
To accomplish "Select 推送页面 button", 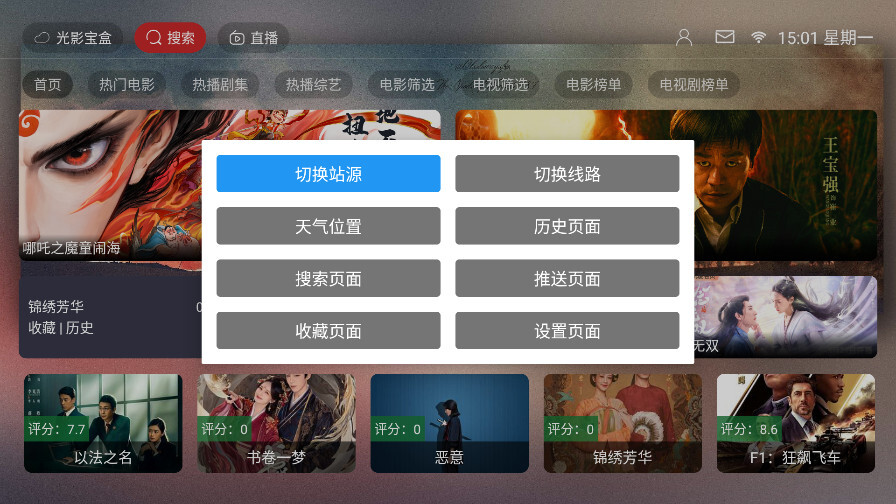I will pyautogui.click(x=567, y=278).
